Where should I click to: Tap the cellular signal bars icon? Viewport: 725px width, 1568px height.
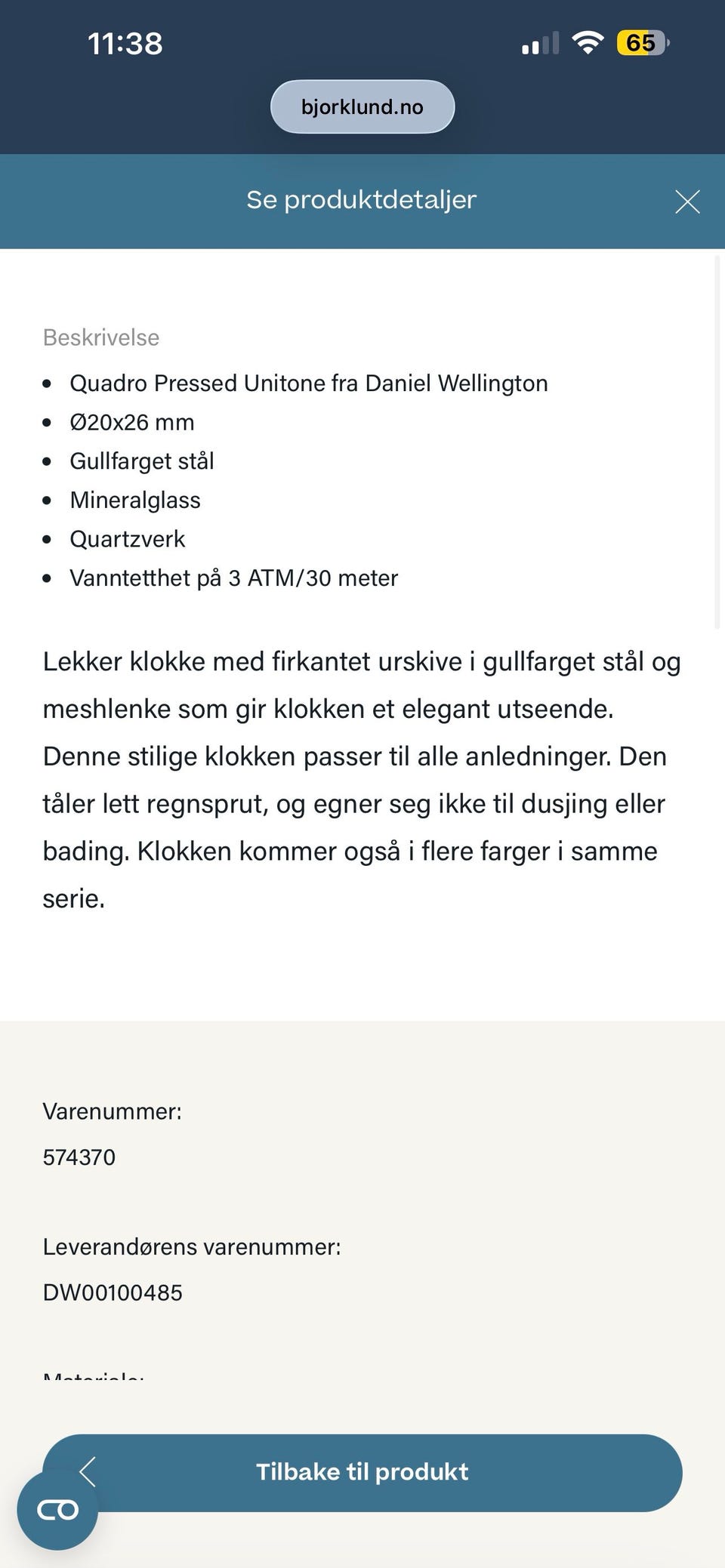point(539,43)
